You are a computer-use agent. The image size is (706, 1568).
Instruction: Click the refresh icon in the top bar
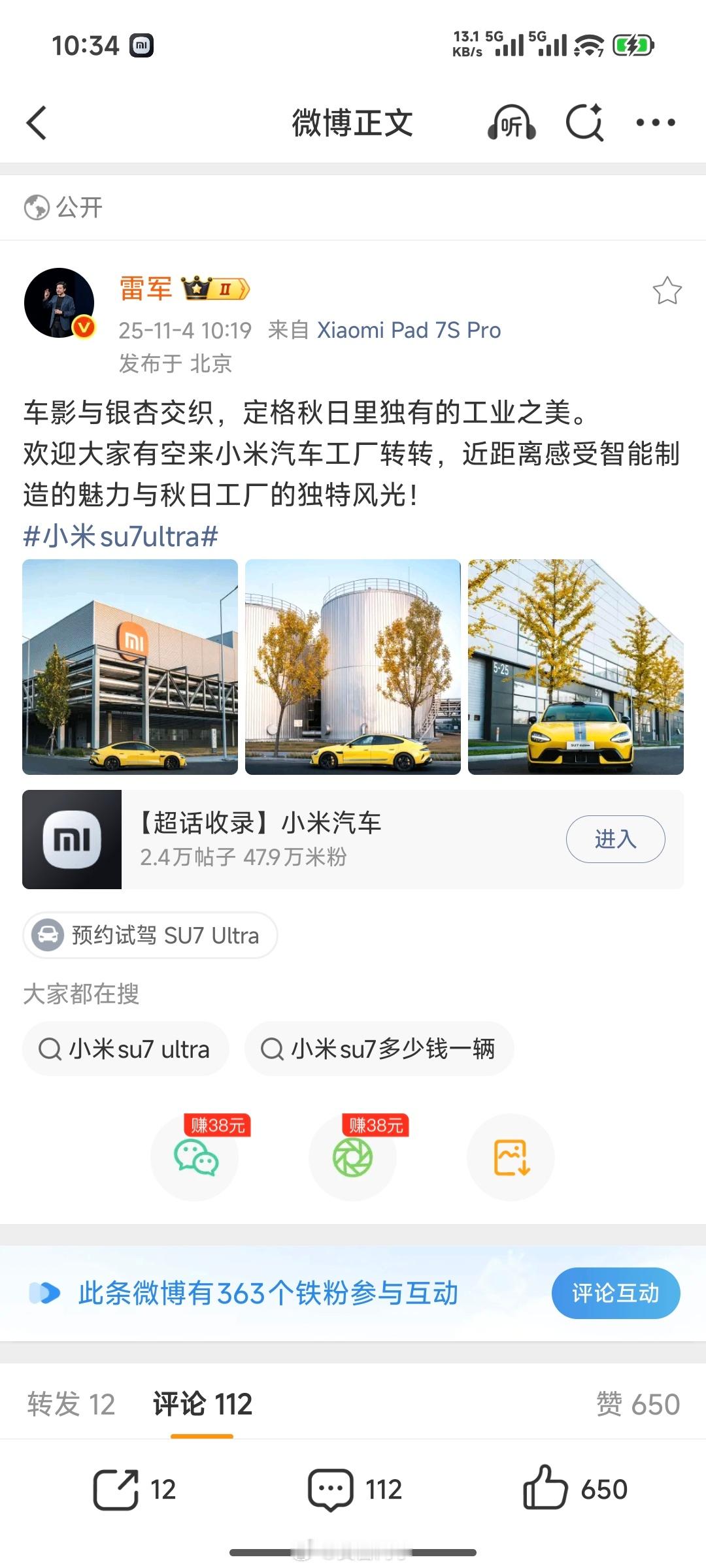584,123
